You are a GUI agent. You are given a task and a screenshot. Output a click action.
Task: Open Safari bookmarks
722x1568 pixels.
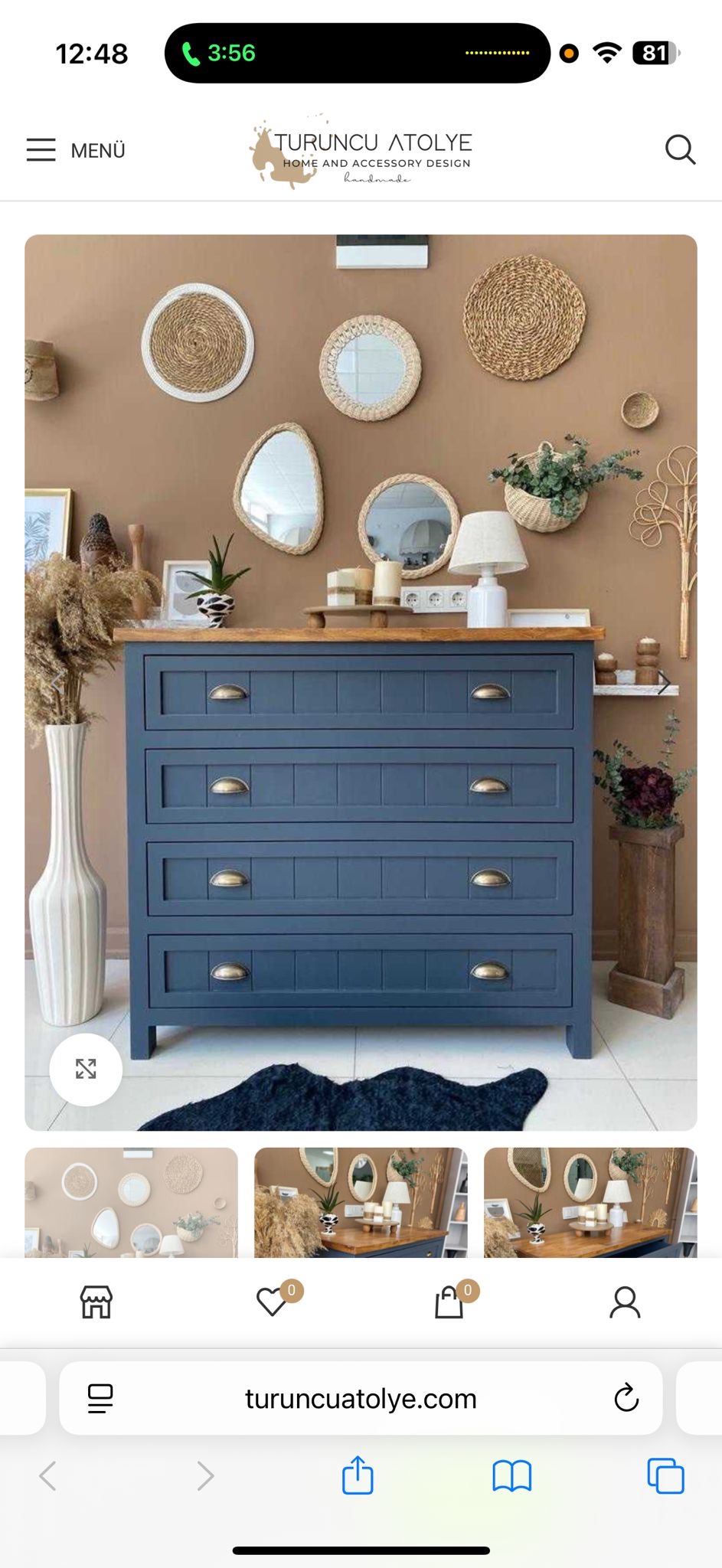(511, 1475)
